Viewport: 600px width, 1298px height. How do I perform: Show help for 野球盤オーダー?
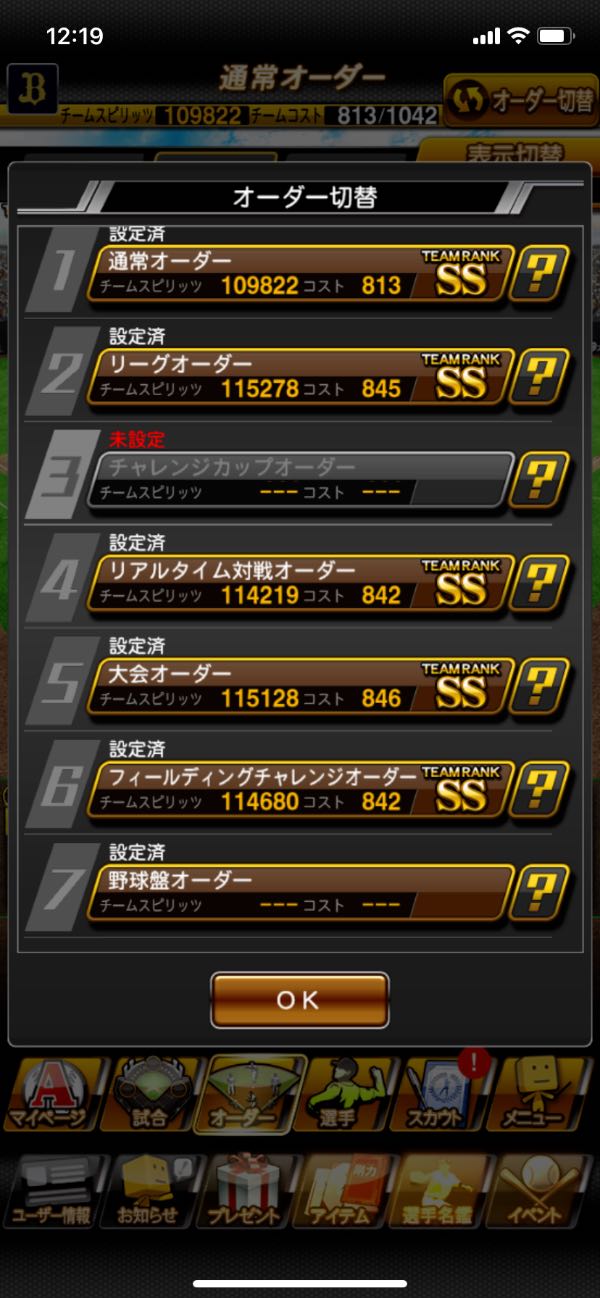pos(539,892)
